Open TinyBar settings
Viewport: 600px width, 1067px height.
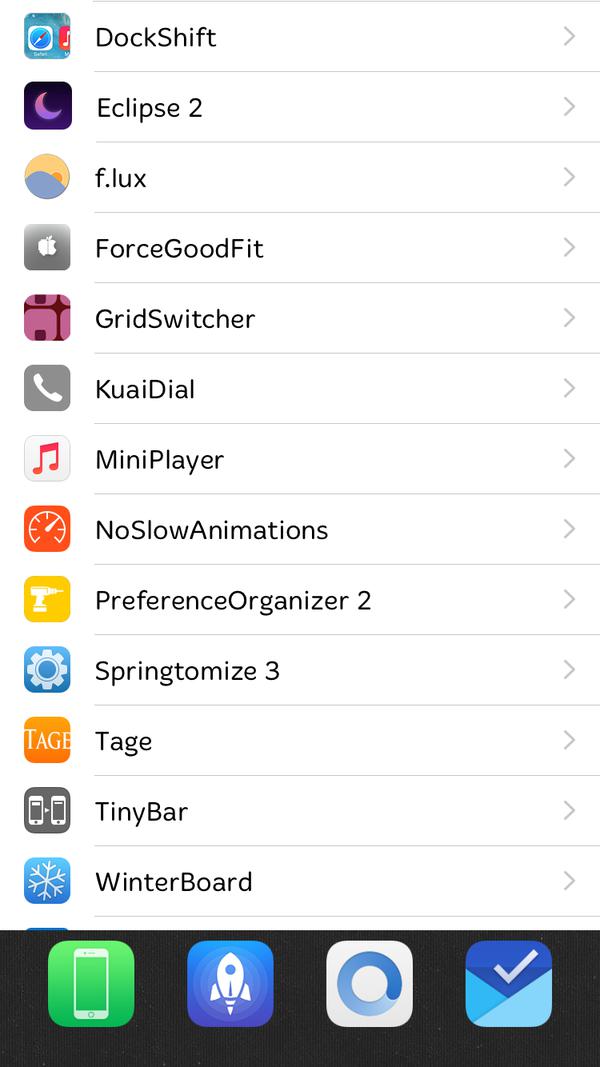pos(300,811)
